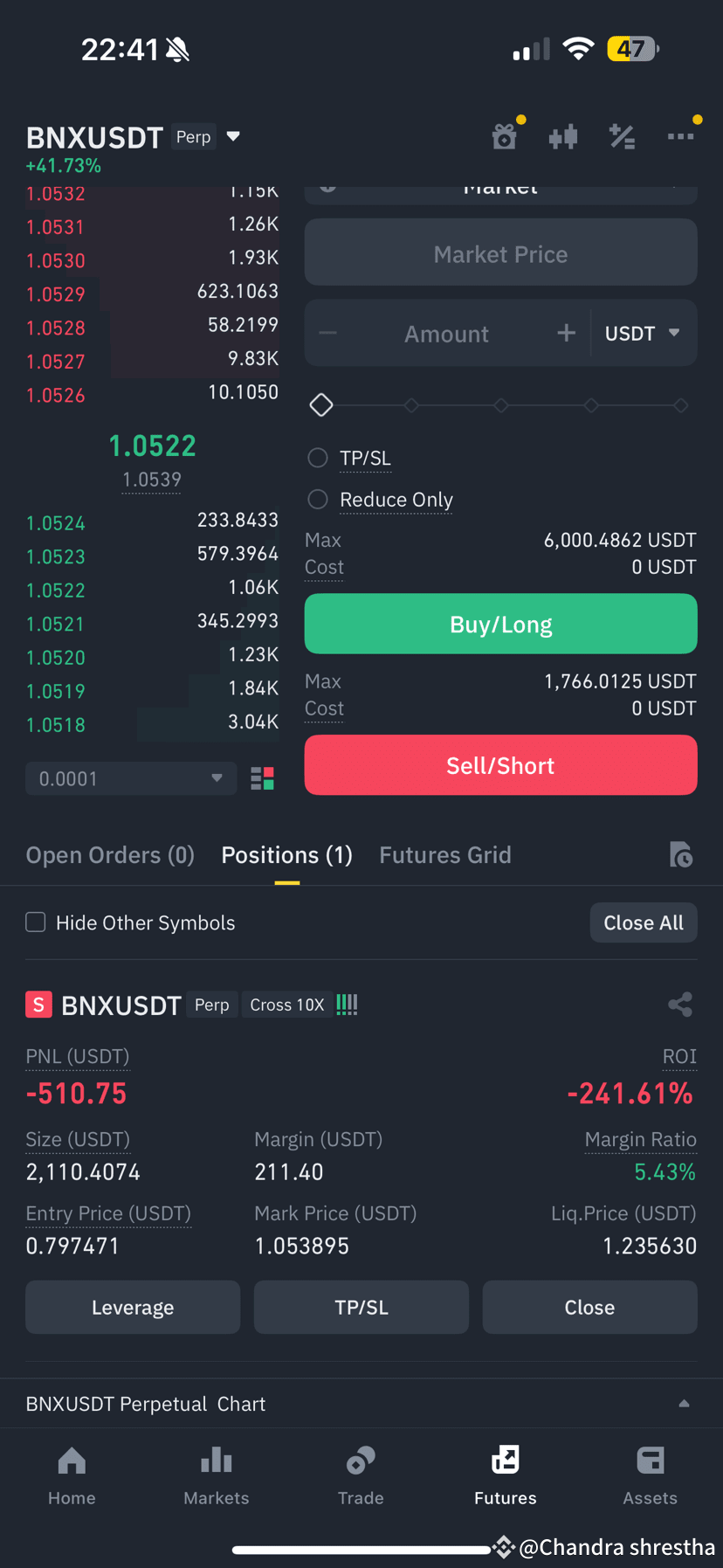Switch to the Open Orders tab
Viewport: 723px width, 1568px height.
coord(110,854)
